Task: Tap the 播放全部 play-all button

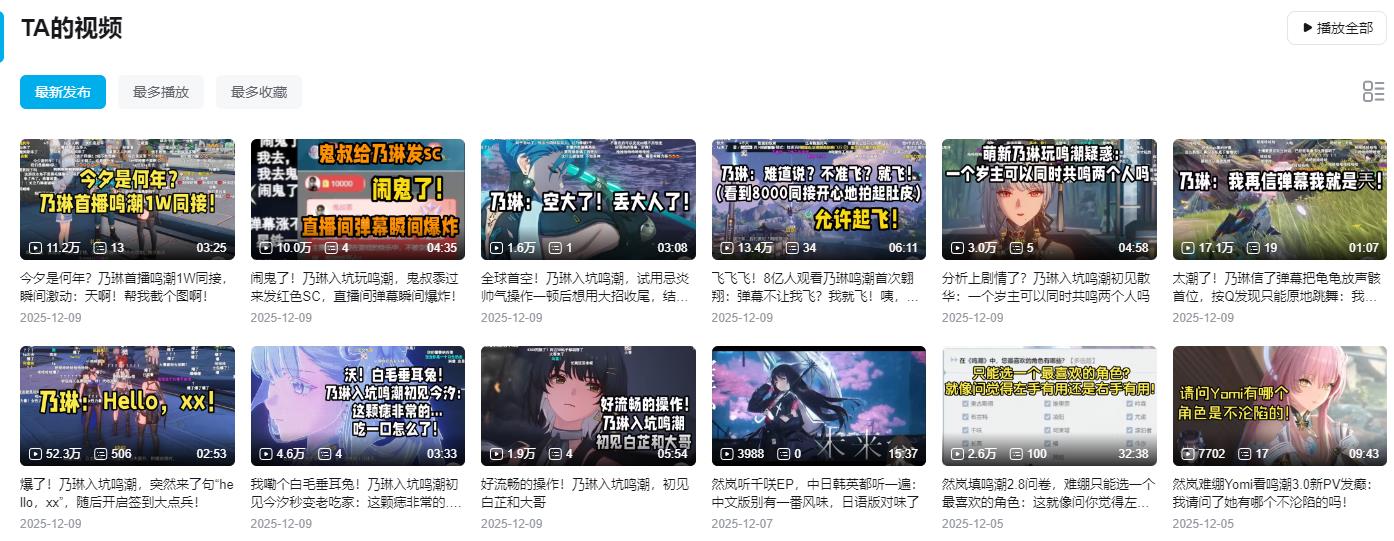Action: (x=1337, y=28)
